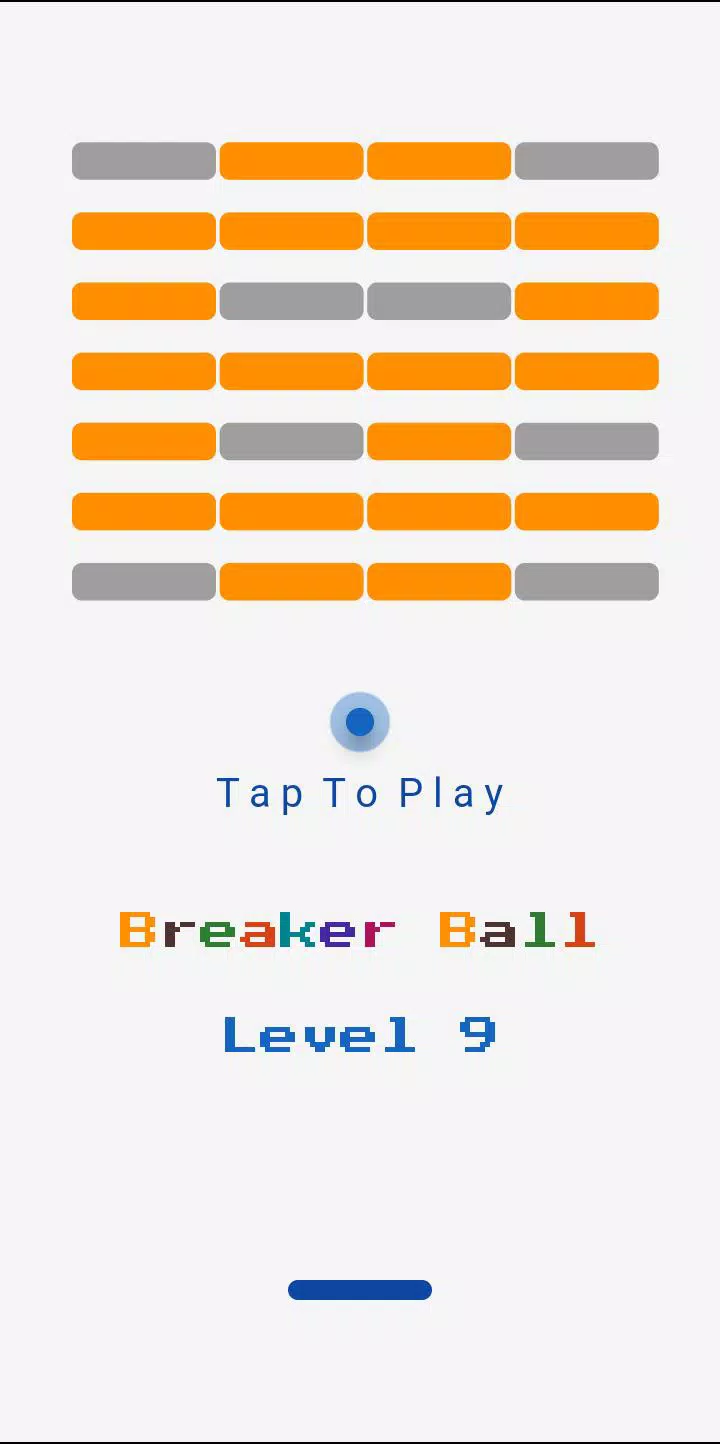This screenshot has width=720, height=1444.
Task: Click the blue paddle at the bottom
Action: point(360,1289)
